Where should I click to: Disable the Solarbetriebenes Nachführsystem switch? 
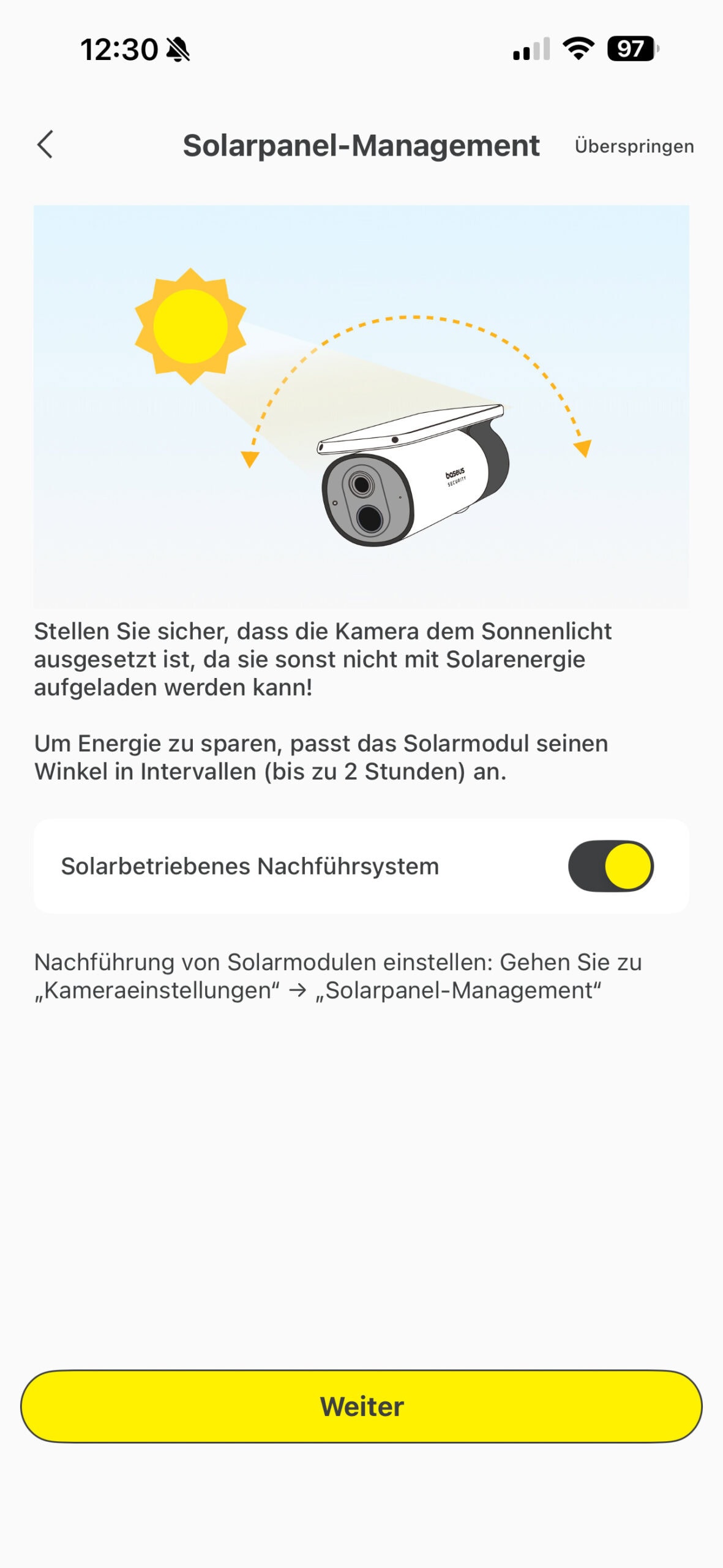[610, 865]
